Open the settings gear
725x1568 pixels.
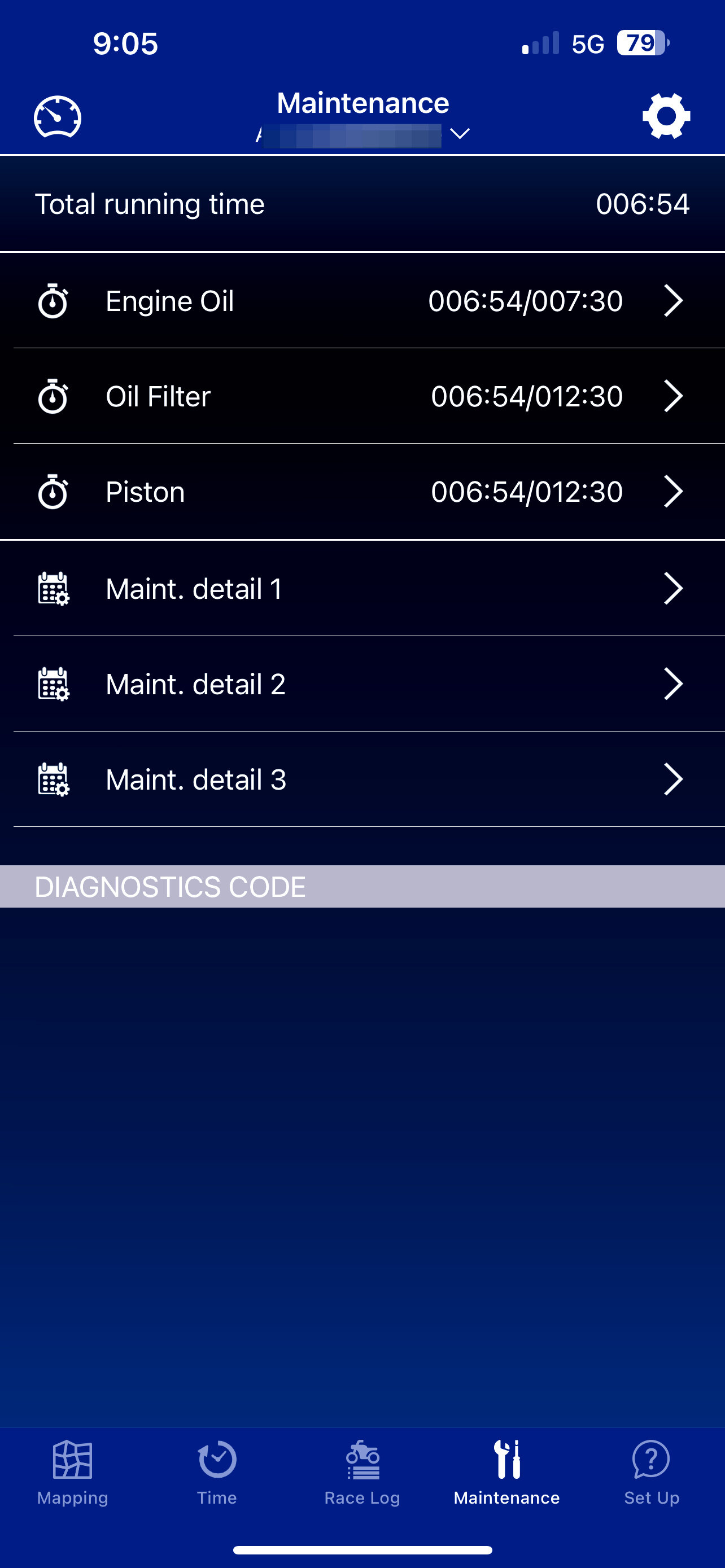point(666,116)
